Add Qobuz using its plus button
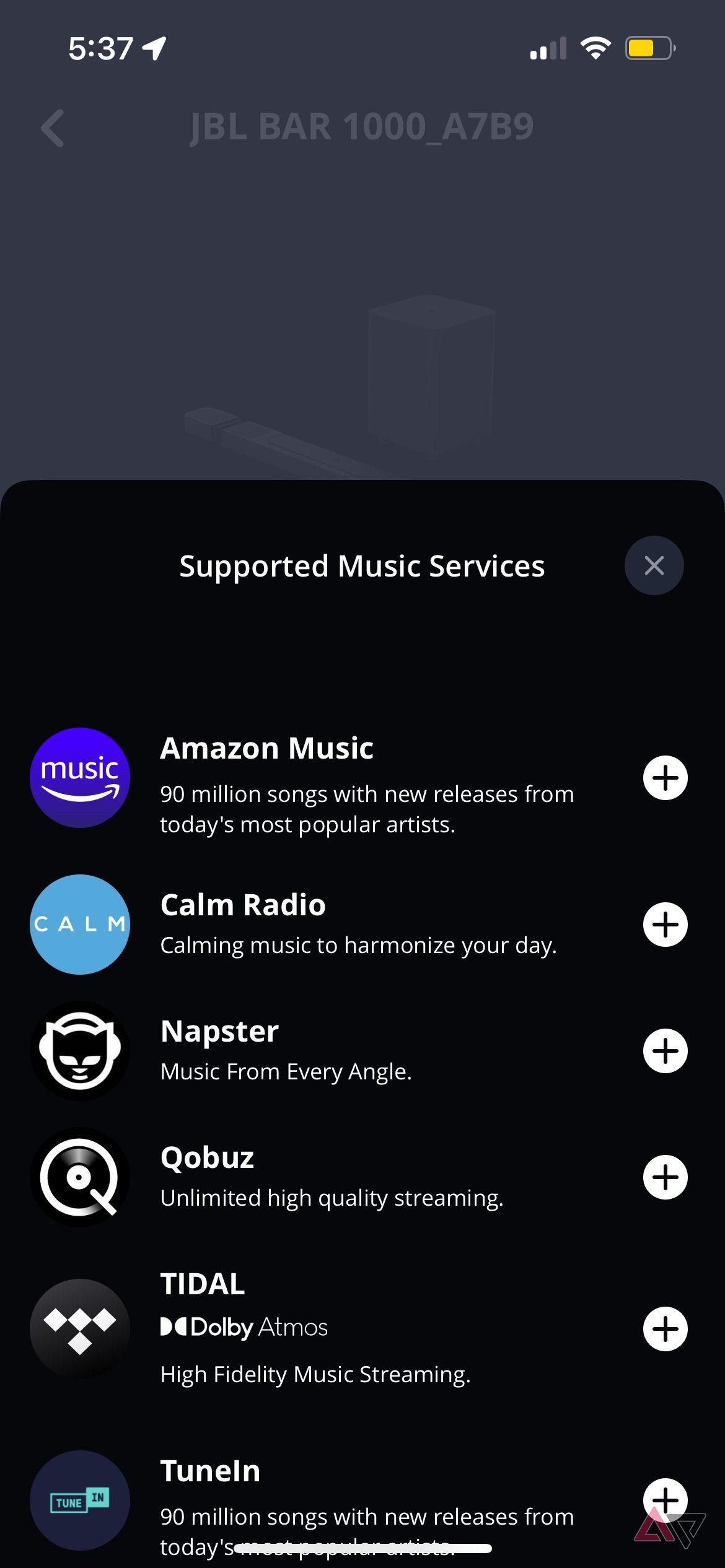This screenshot has width=725, height=1568. (x=666, y=1177)
